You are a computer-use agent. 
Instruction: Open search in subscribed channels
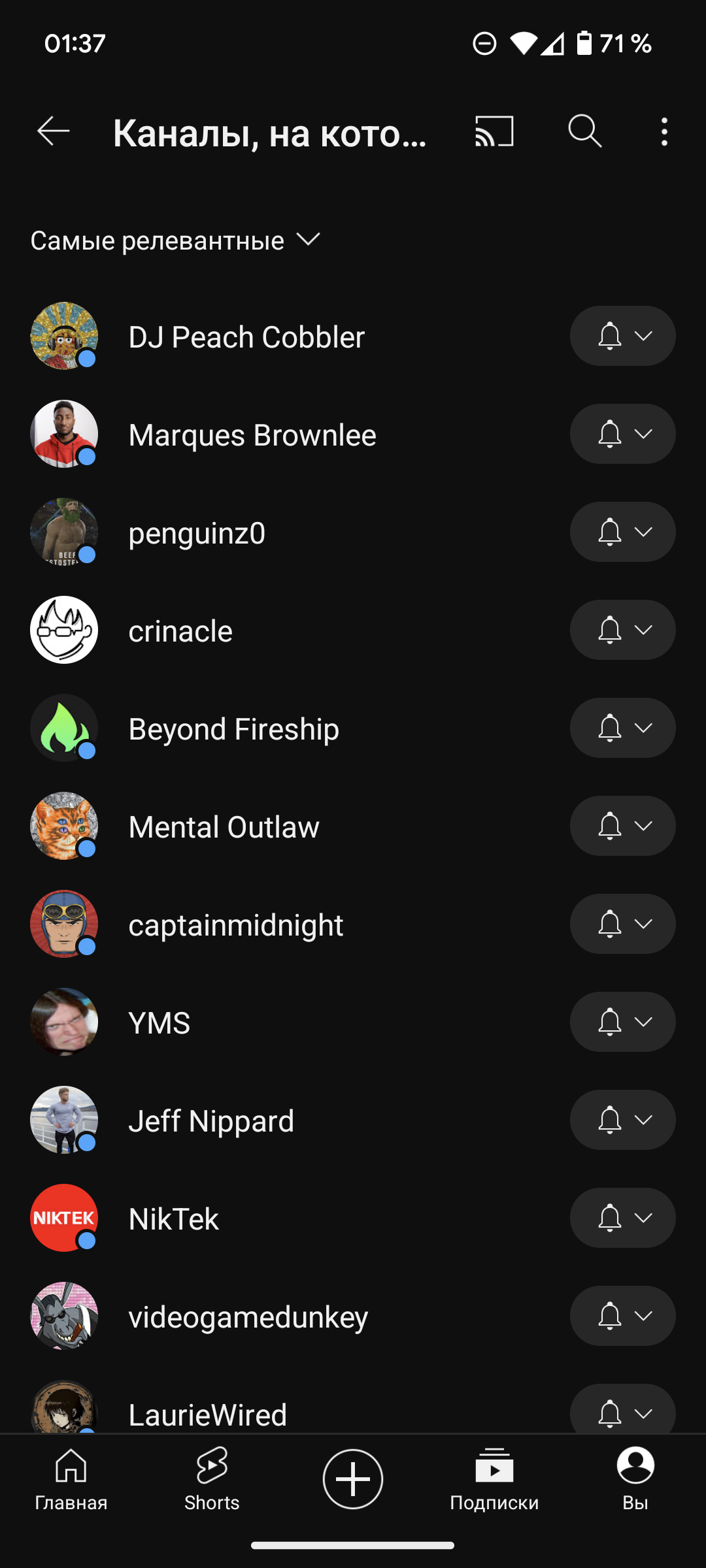coord(584,131)
